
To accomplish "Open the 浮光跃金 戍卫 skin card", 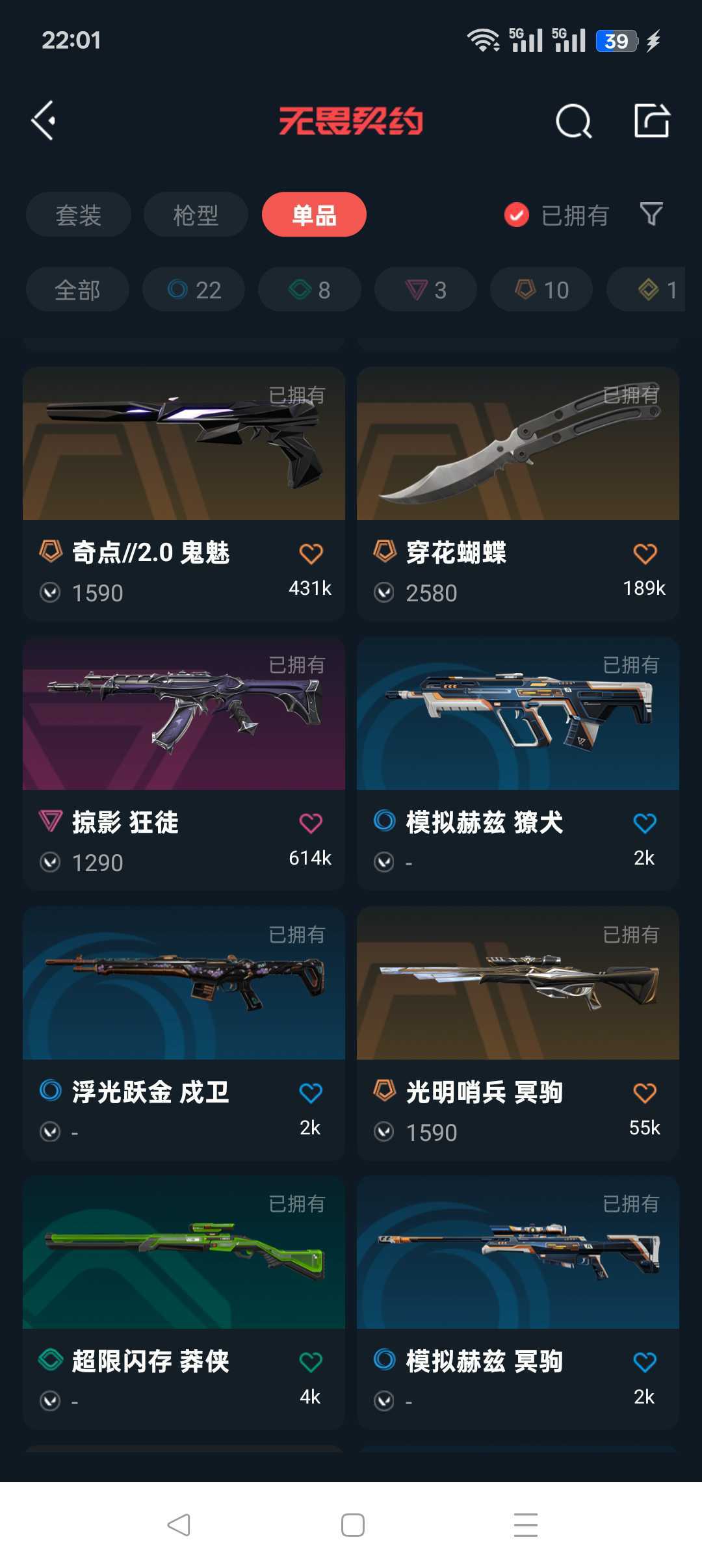I will [x=184, y=1034].
